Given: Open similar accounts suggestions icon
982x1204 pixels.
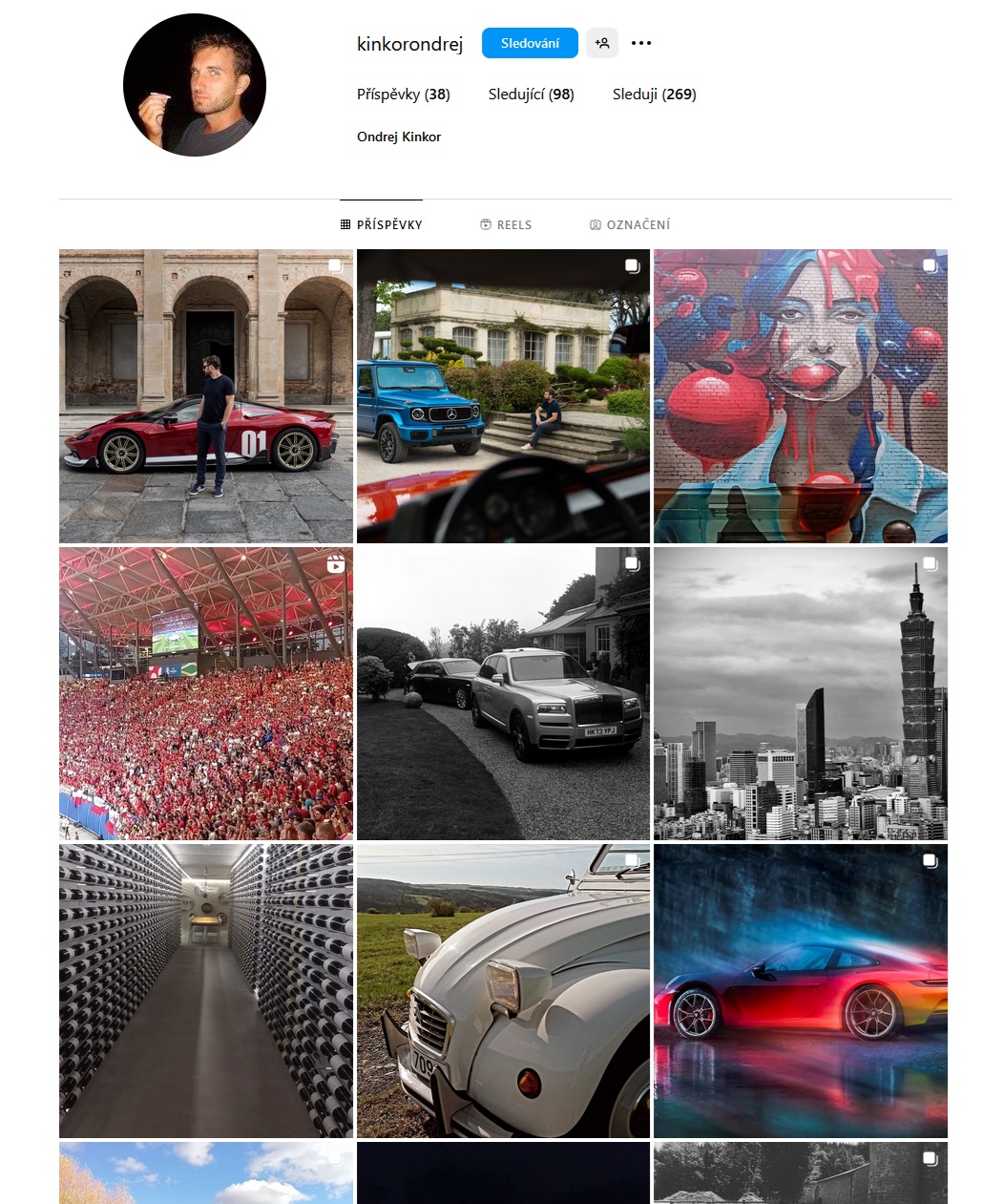Looking at the screenshot, I should [x=602, y=43].
